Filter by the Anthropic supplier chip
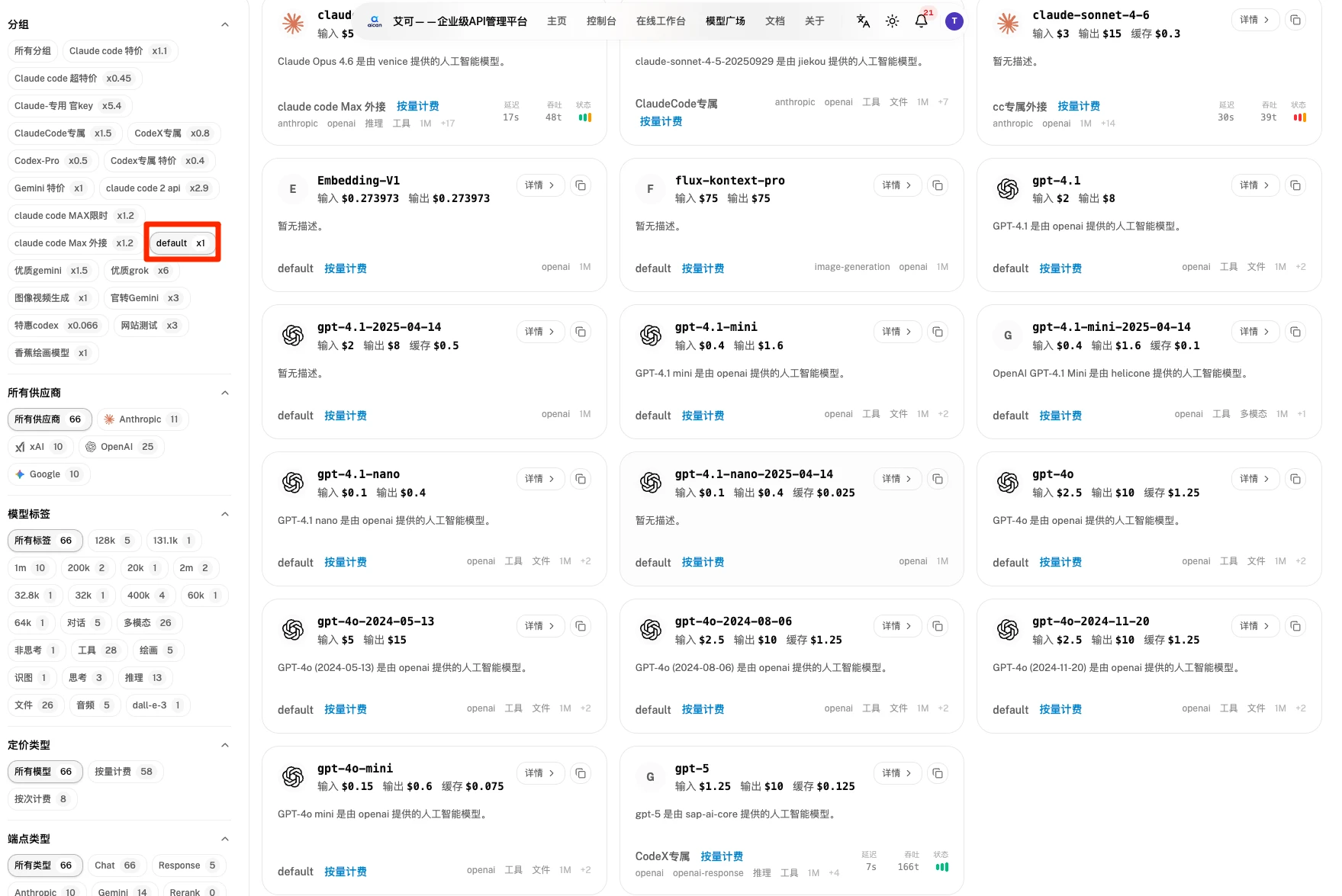Screen dimensions: 1342x896 [142, 419]
